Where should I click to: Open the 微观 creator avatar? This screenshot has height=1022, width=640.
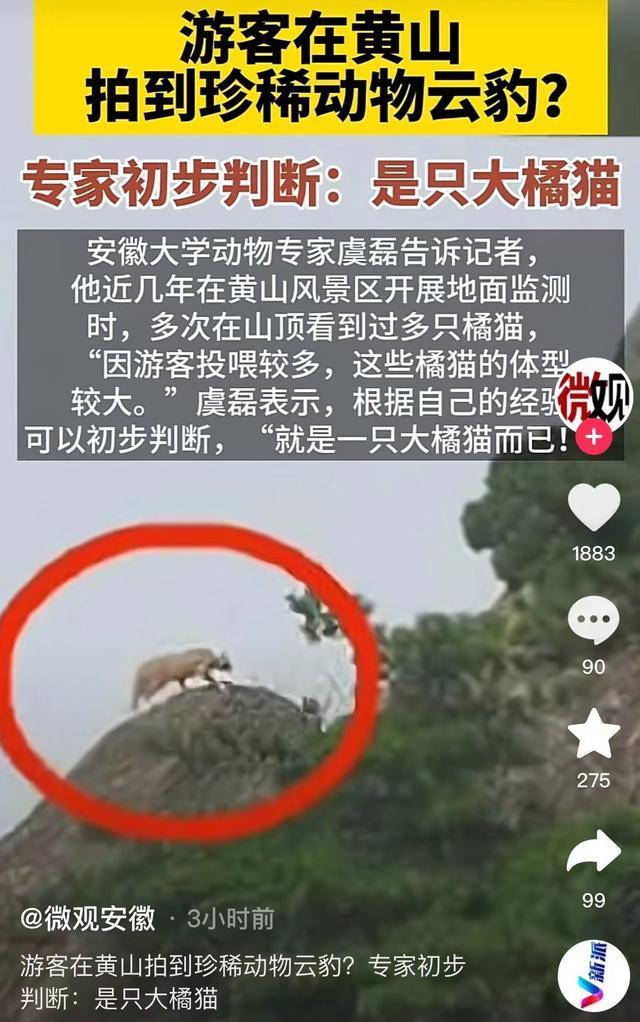pos(596,395)
